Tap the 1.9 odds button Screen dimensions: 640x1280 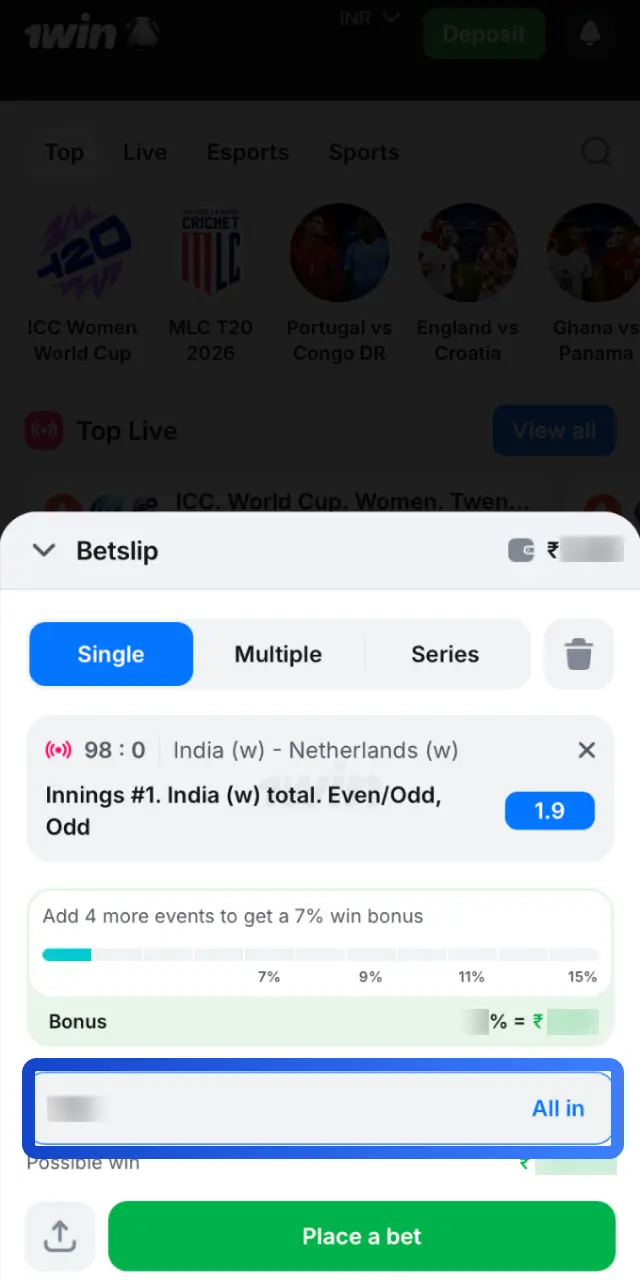[x=550, y=811]
